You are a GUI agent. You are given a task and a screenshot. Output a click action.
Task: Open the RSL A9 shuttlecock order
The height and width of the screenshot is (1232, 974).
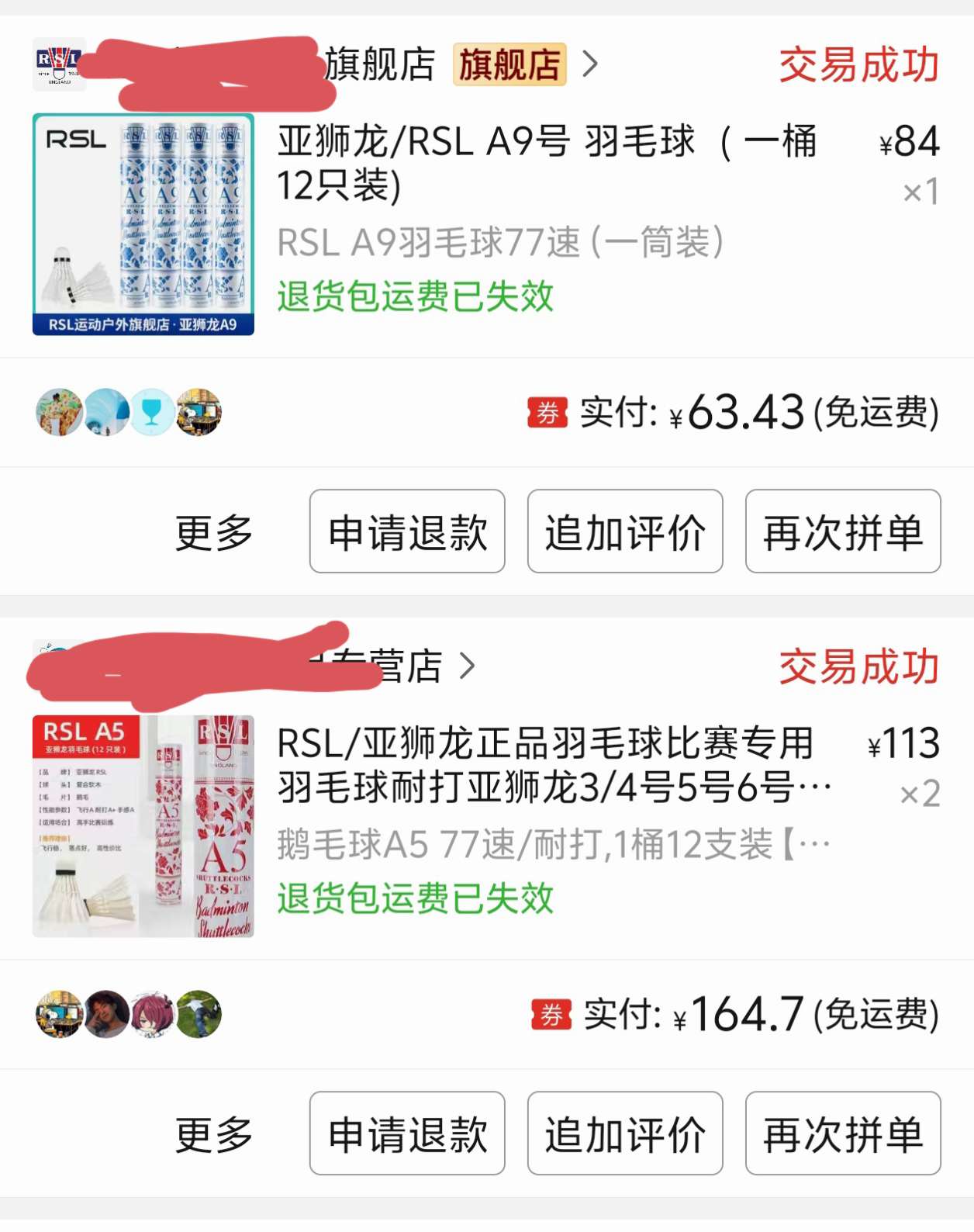click(x=547, y=163)
